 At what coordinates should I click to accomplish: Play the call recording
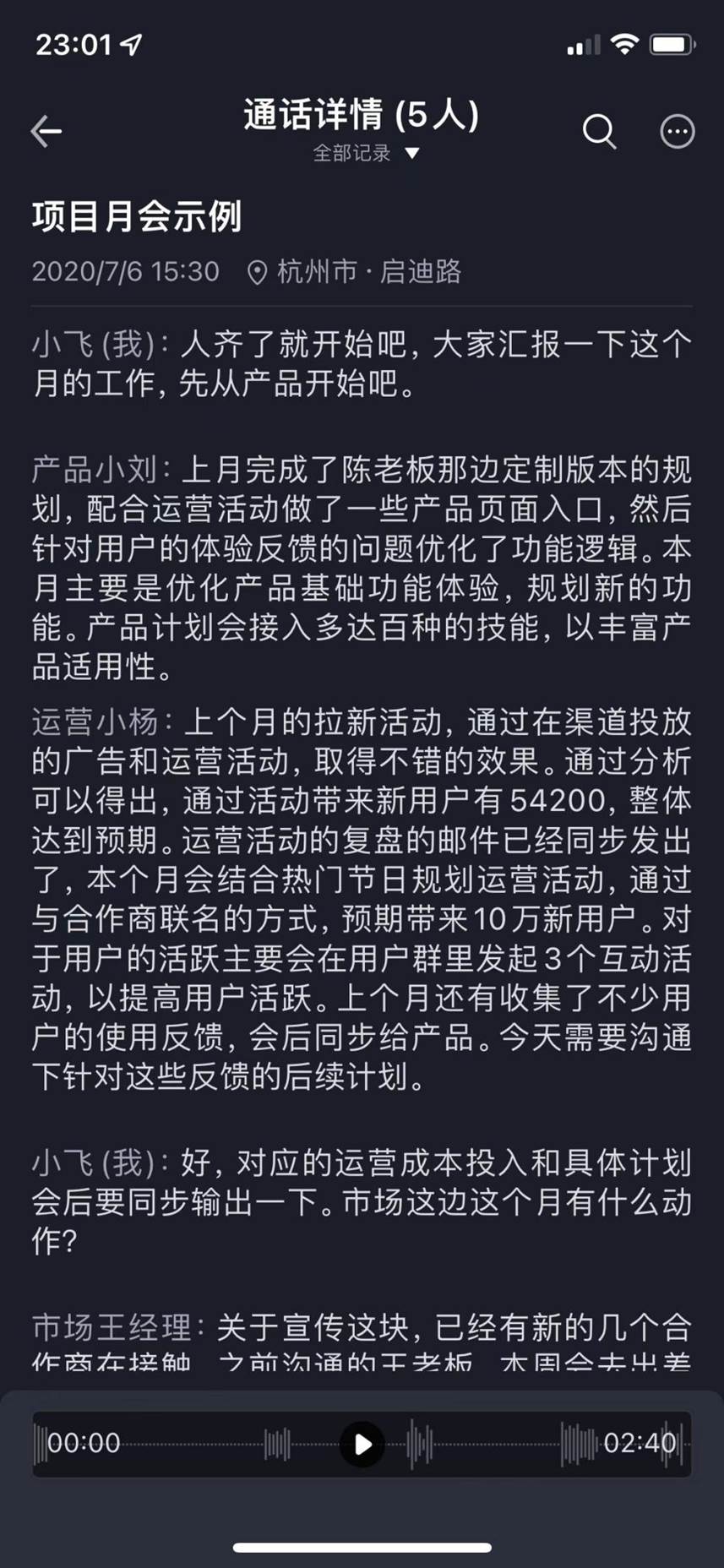(x=362, y=1444)
